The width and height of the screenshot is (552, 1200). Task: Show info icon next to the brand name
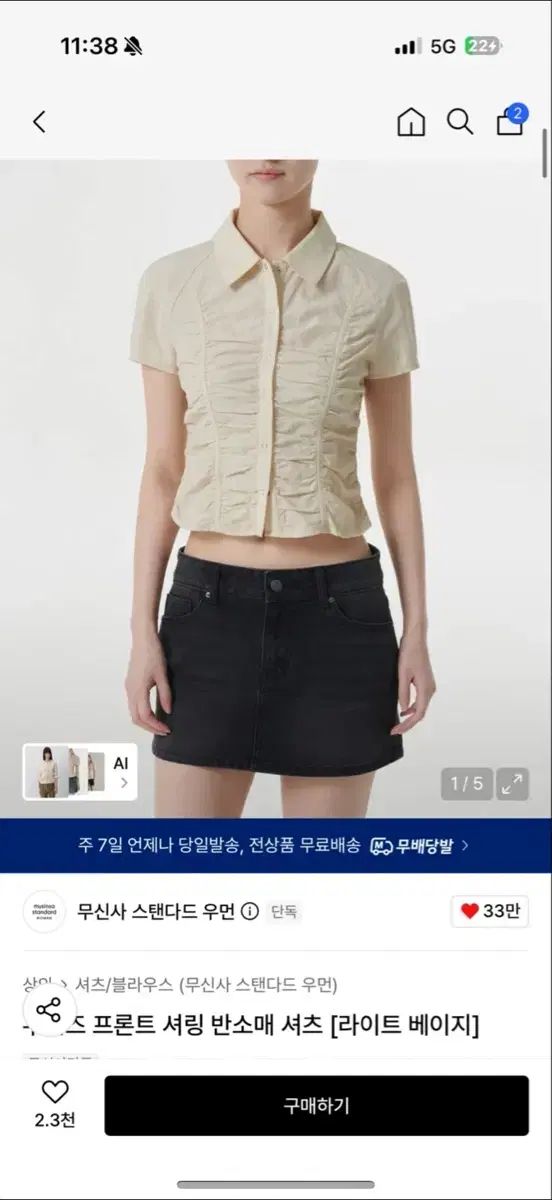[x=250, y=911]
